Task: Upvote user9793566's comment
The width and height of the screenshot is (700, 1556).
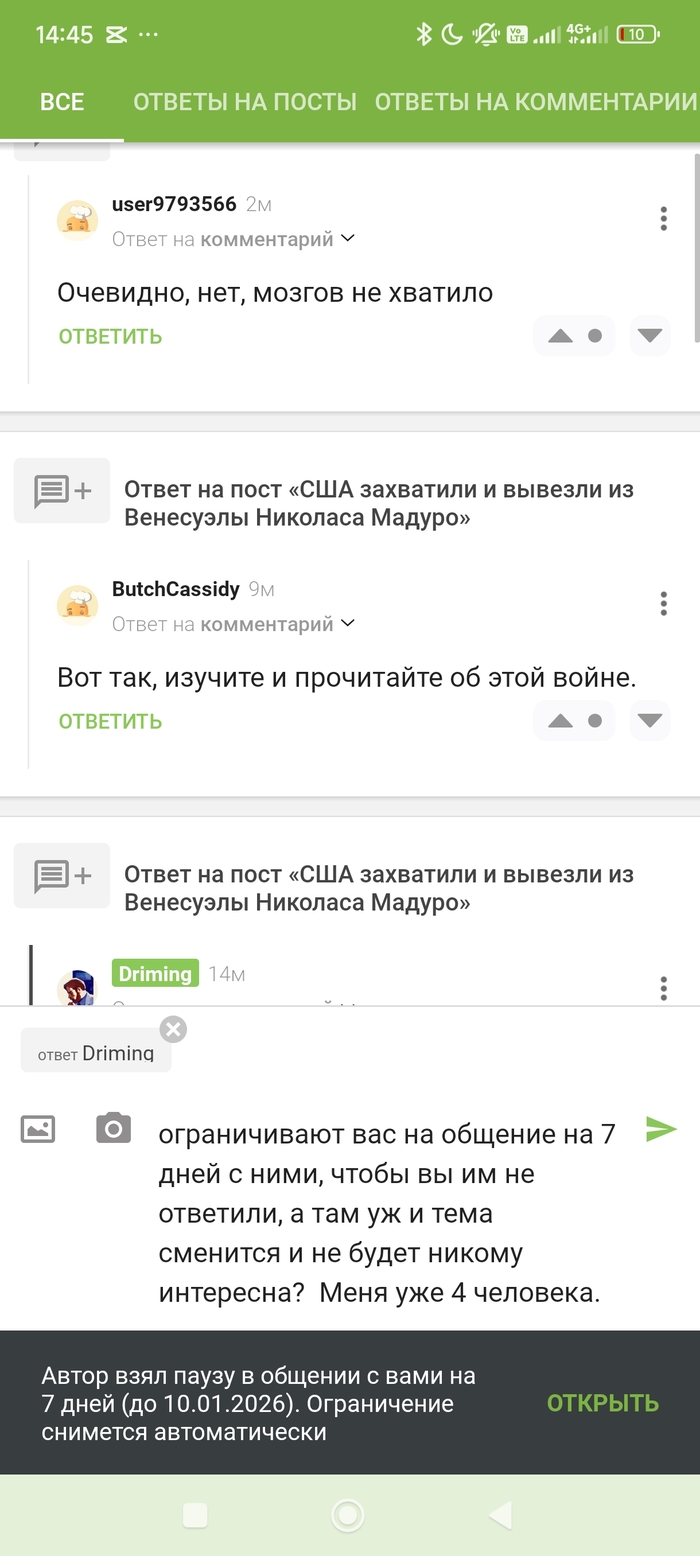Action: (561, 336)
